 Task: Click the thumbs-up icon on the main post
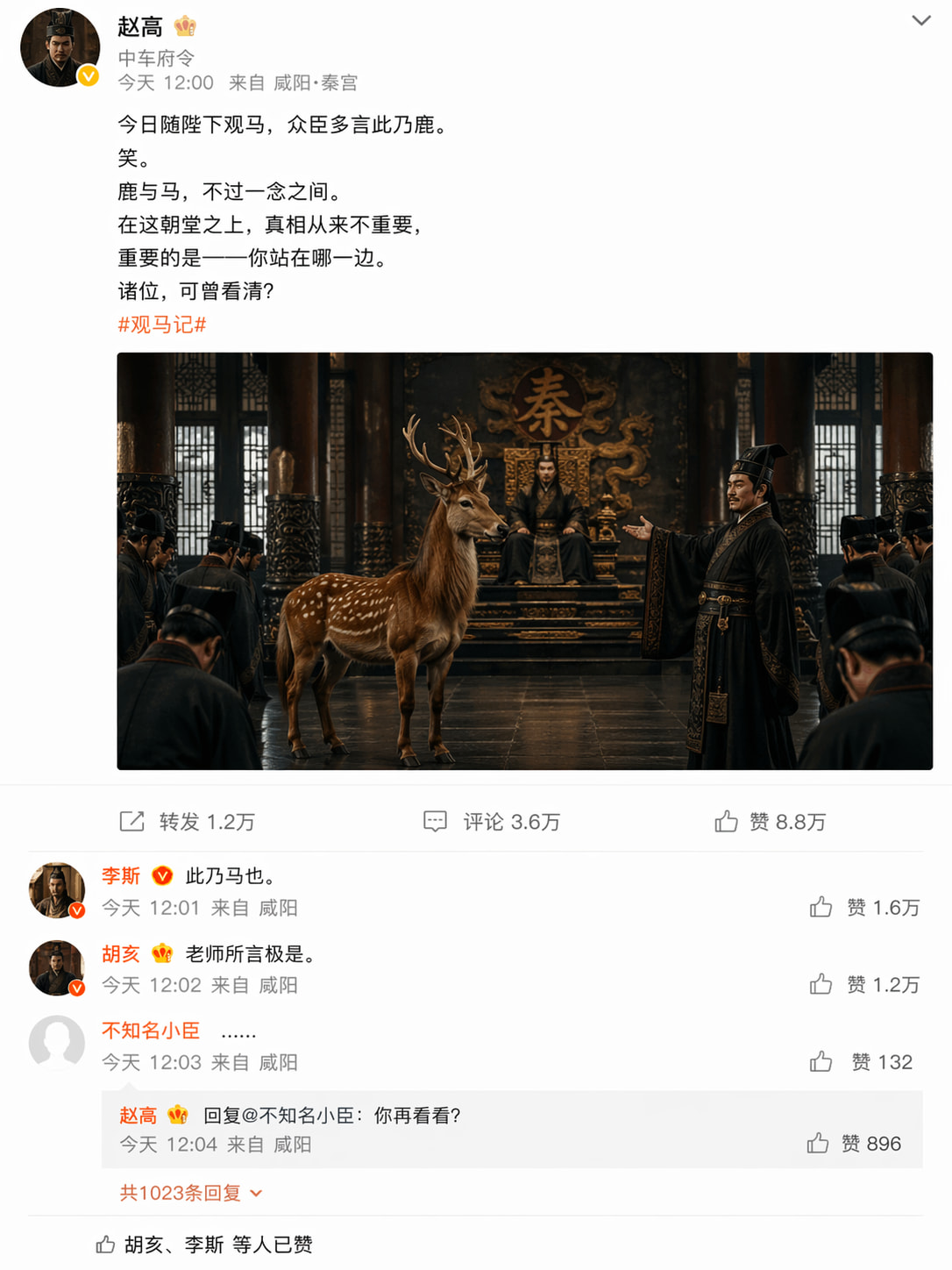pos(725,822)
